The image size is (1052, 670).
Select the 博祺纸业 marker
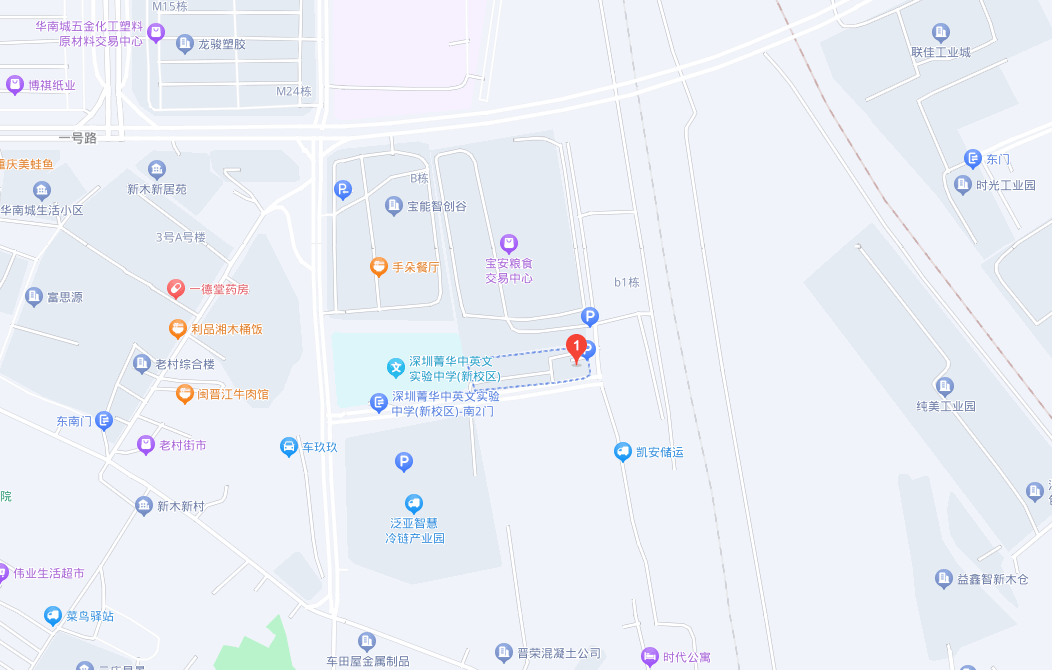[15, 85]
